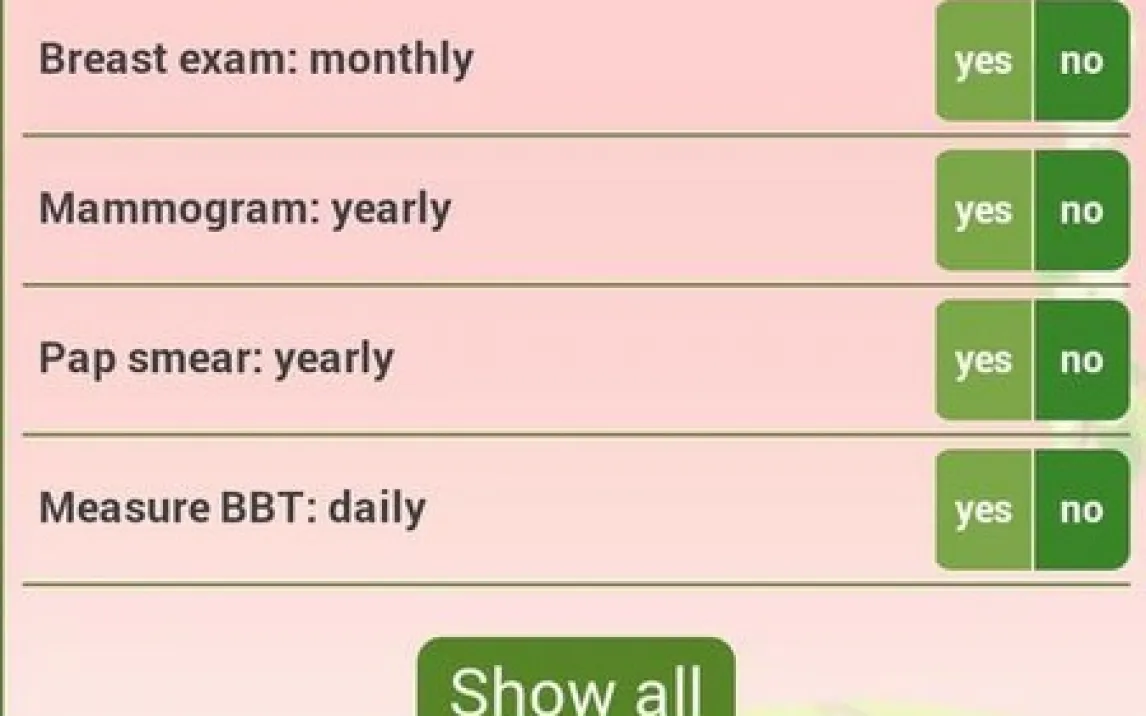Disable Measure BBT daily with no

1081,510
